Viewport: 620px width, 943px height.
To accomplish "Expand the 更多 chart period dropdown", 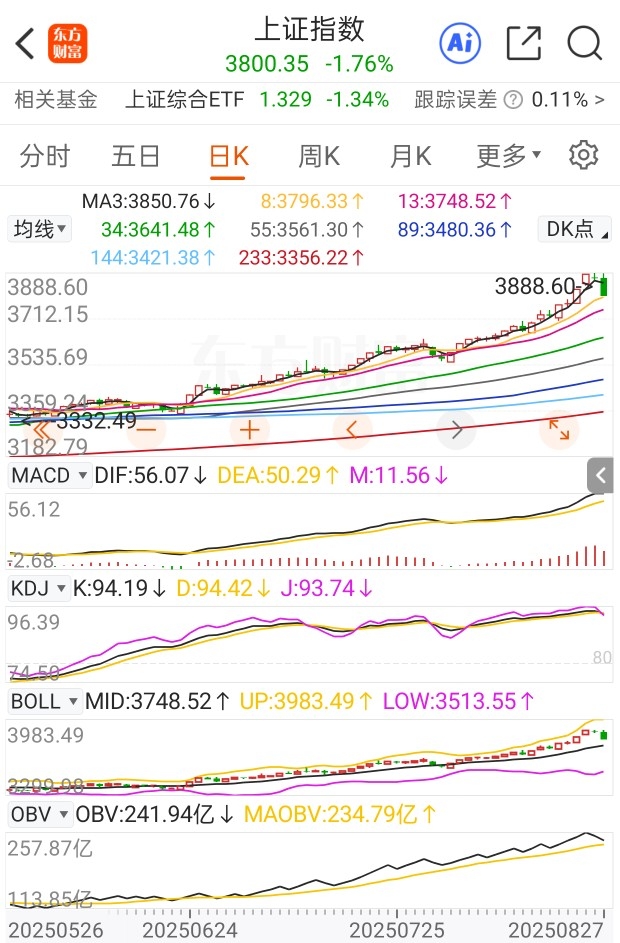I will coord(508,156).
